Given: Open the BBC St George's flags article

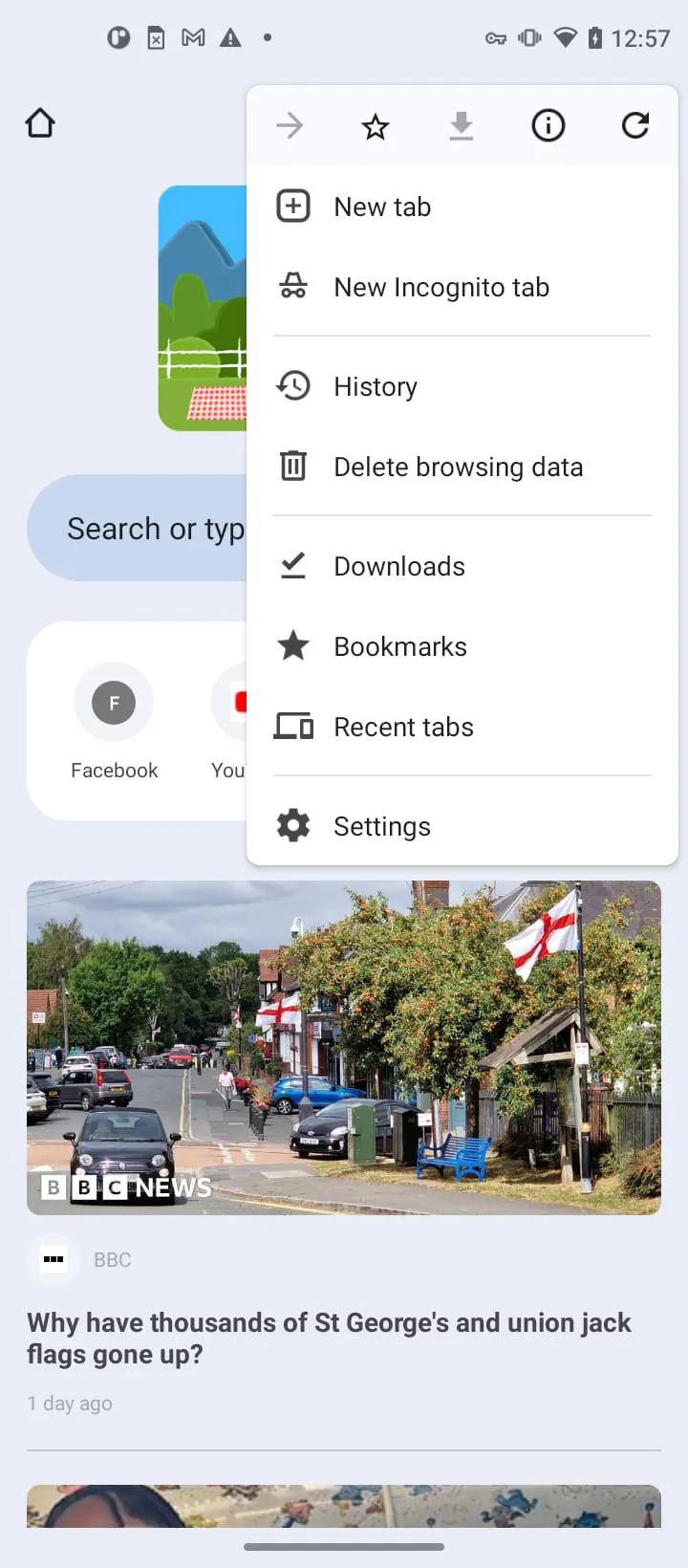Looking at the screenshot, I should (x=329, y=1338).
